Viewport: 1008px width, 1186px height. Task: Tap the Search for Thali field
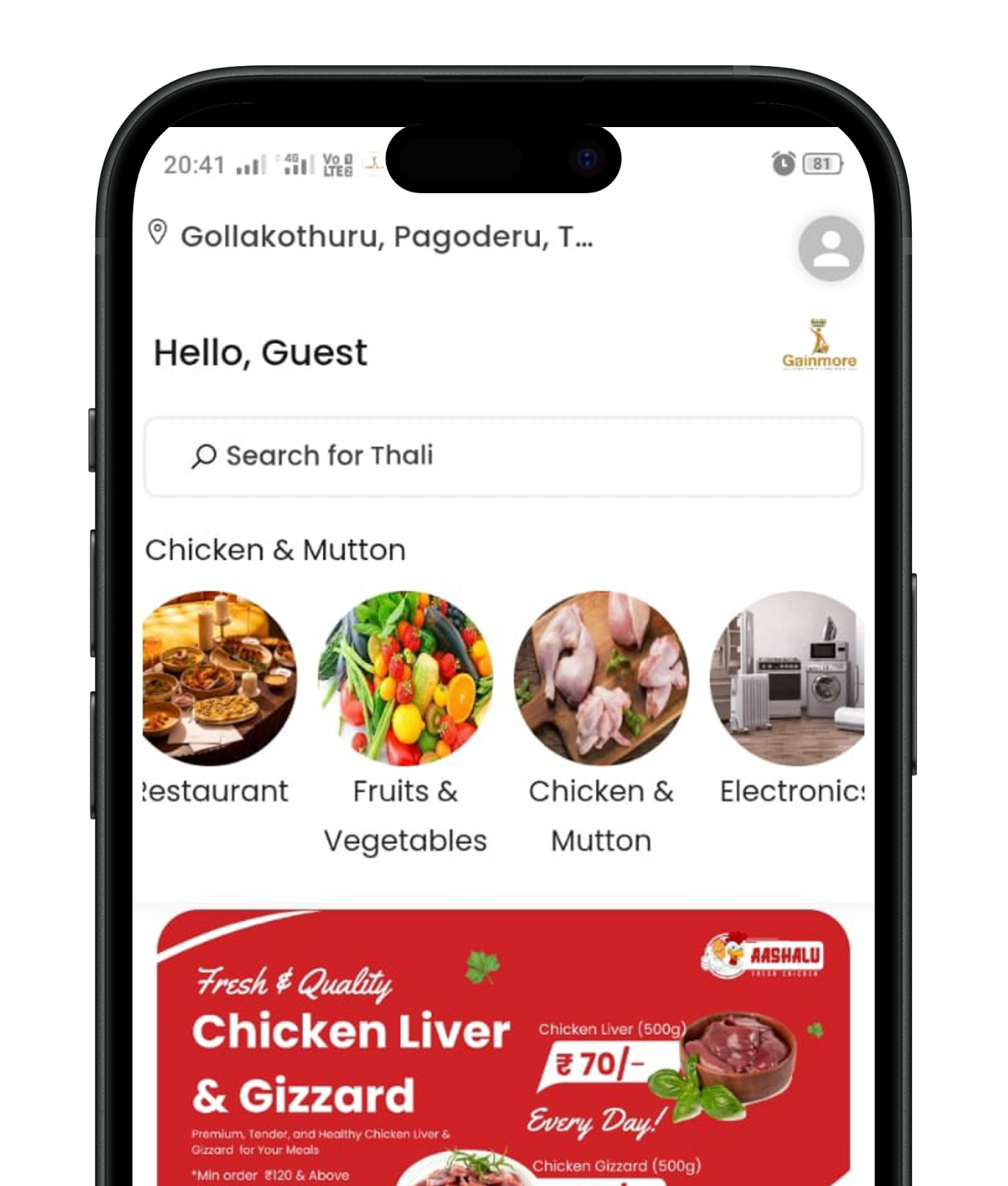[503, 456]
